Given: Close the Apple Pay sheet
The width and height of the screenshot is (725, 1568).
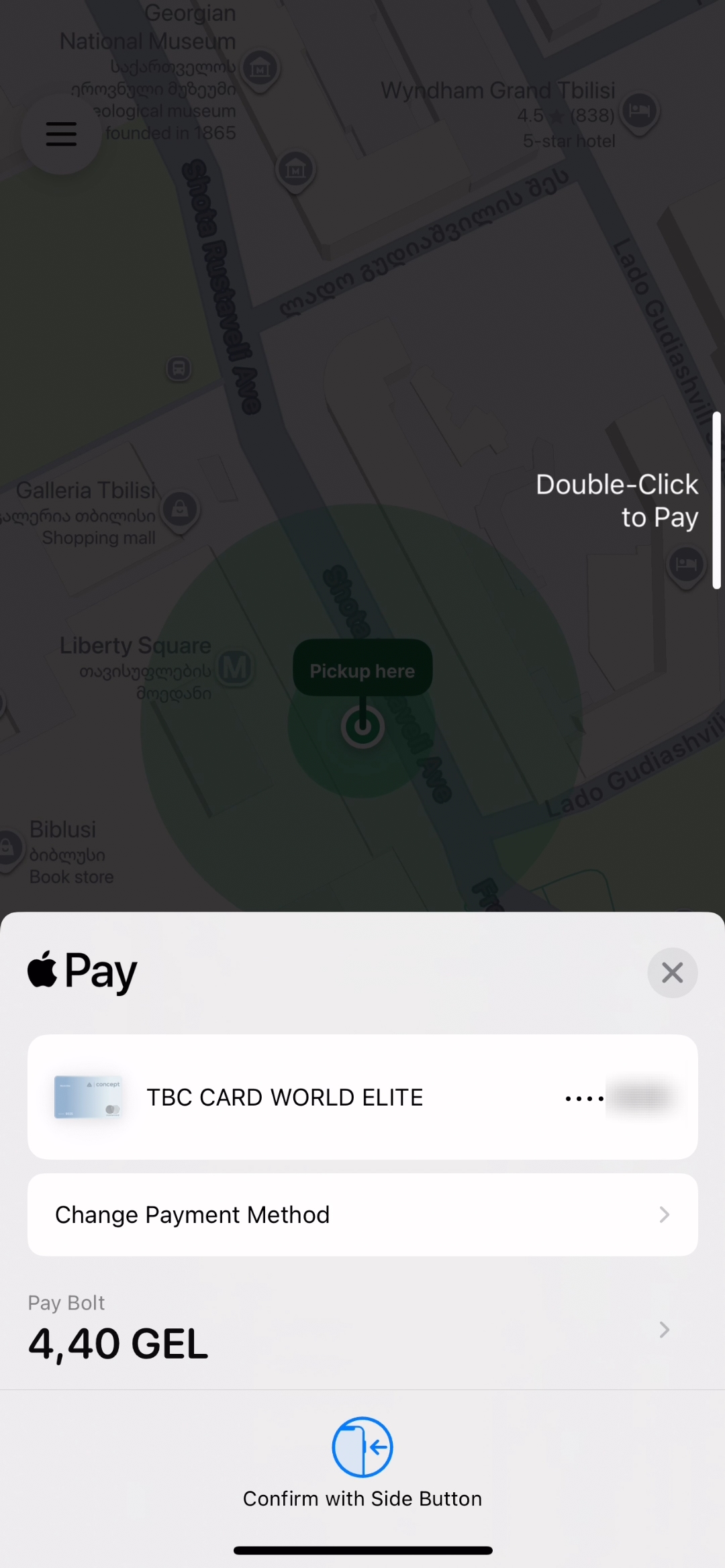Looking at the screenshot, I should (672, 973).
